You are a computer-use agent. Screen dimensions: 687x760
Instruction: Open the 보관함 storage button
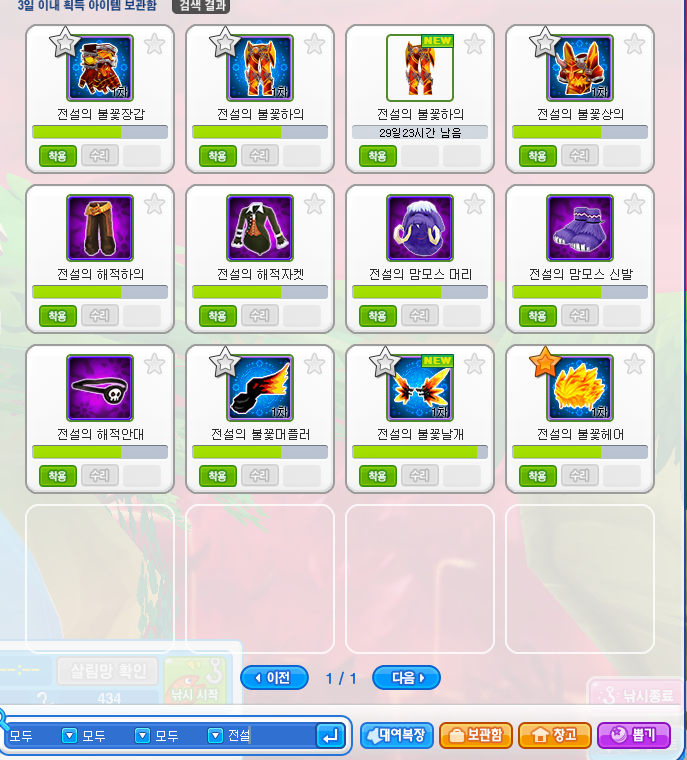pyautogui.click(x=476, y=736)
